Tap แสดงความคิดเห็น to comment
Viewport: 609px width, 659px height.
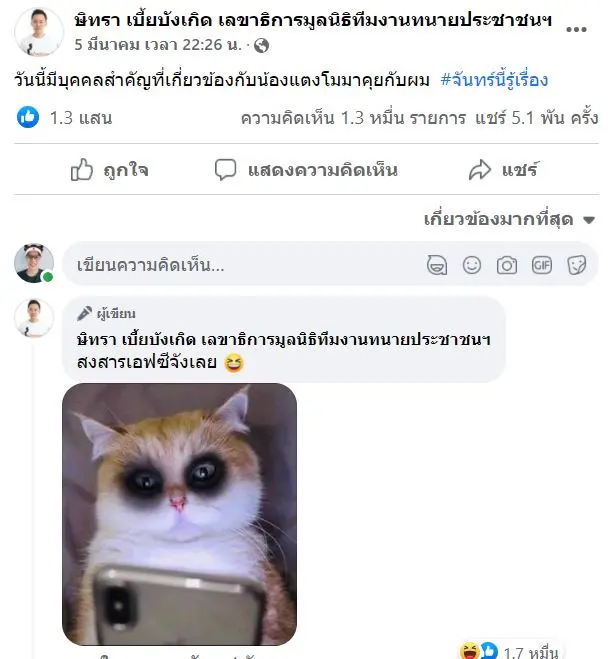click(306, 170)
